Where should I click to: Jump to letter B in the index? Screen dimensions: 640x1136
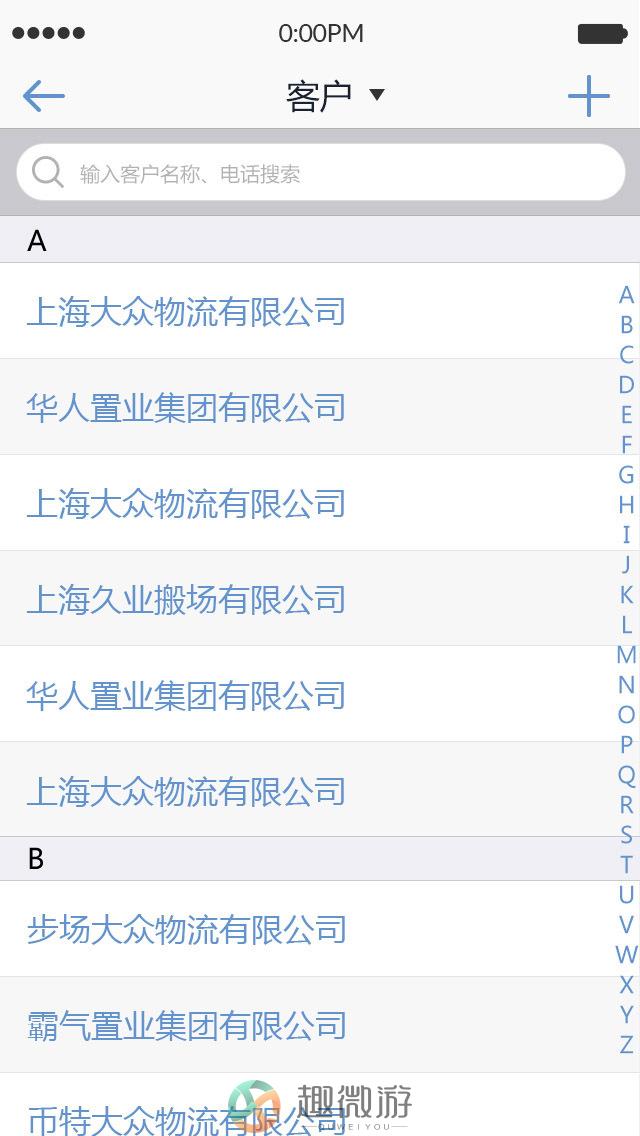627,325
